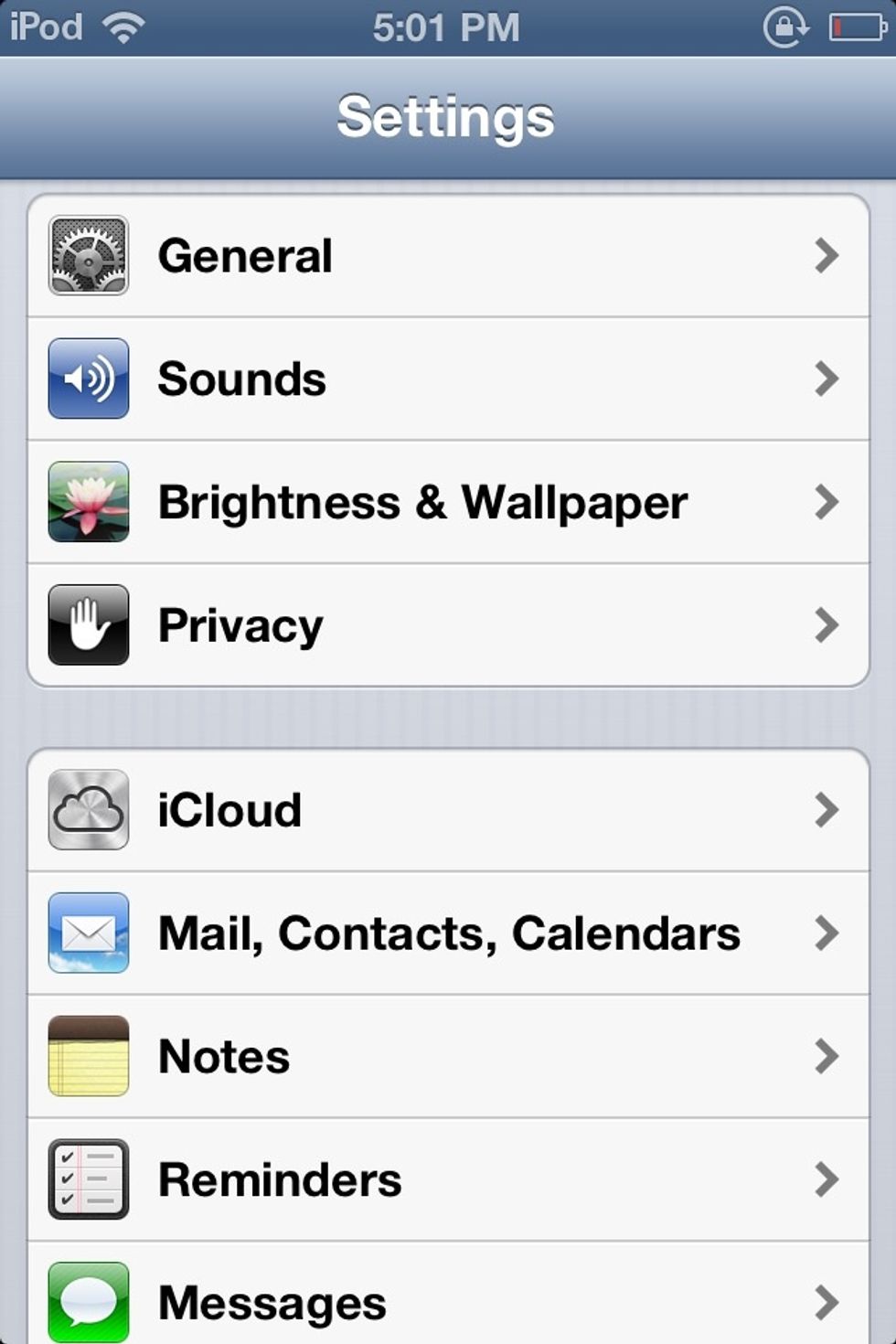Screen dimensions: 896x1344
Task: Tap the 5:01 PM clock display
Action: click(x=448, y=26)
